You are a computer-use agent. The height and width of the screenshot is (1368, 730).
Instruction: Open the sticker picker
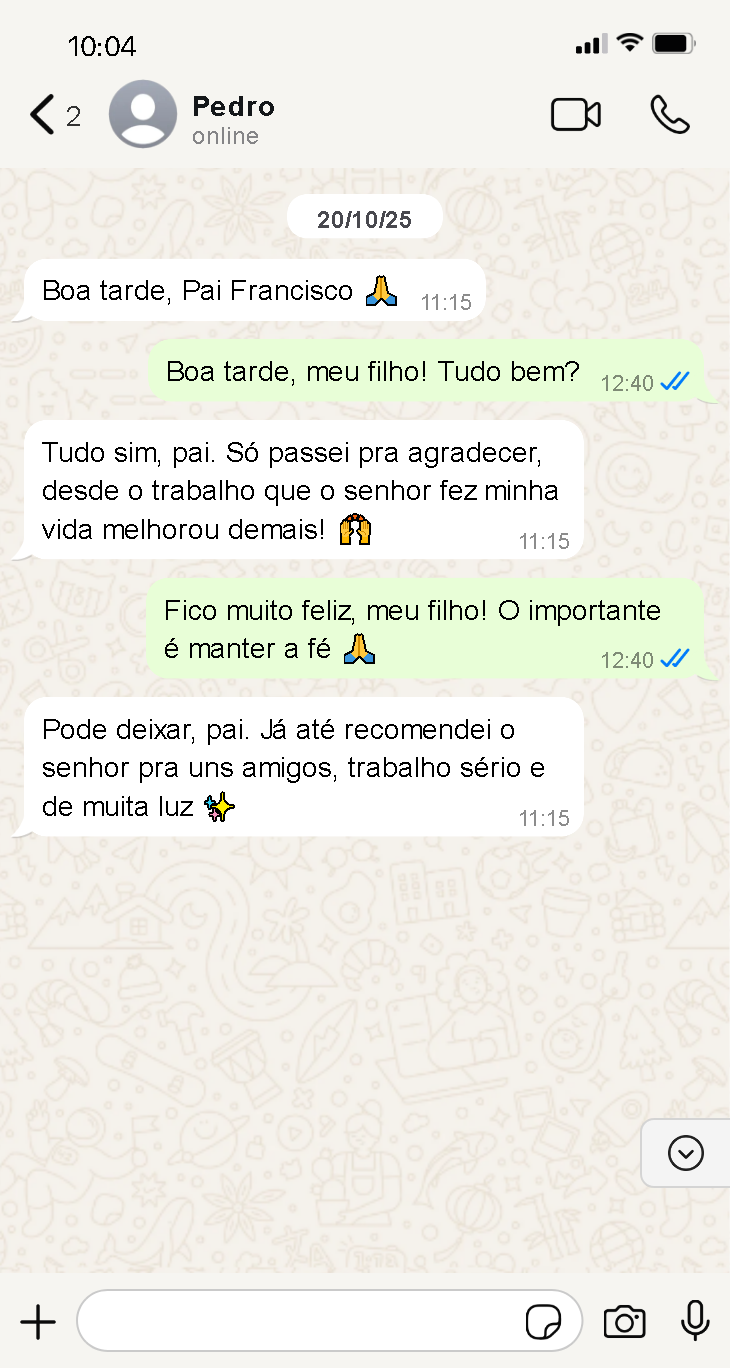click(x=543, y=1322)
